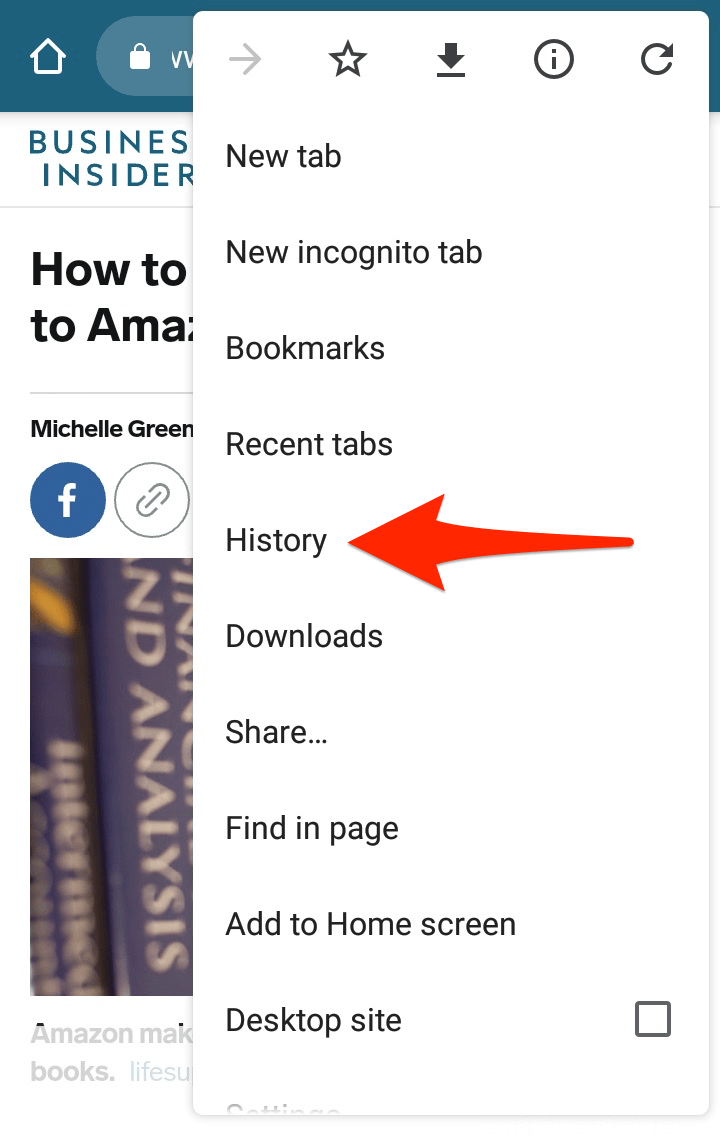The height and width of the screenshot is (1136, 720).
Task: Open Downloads list
Action: point(304,637)
